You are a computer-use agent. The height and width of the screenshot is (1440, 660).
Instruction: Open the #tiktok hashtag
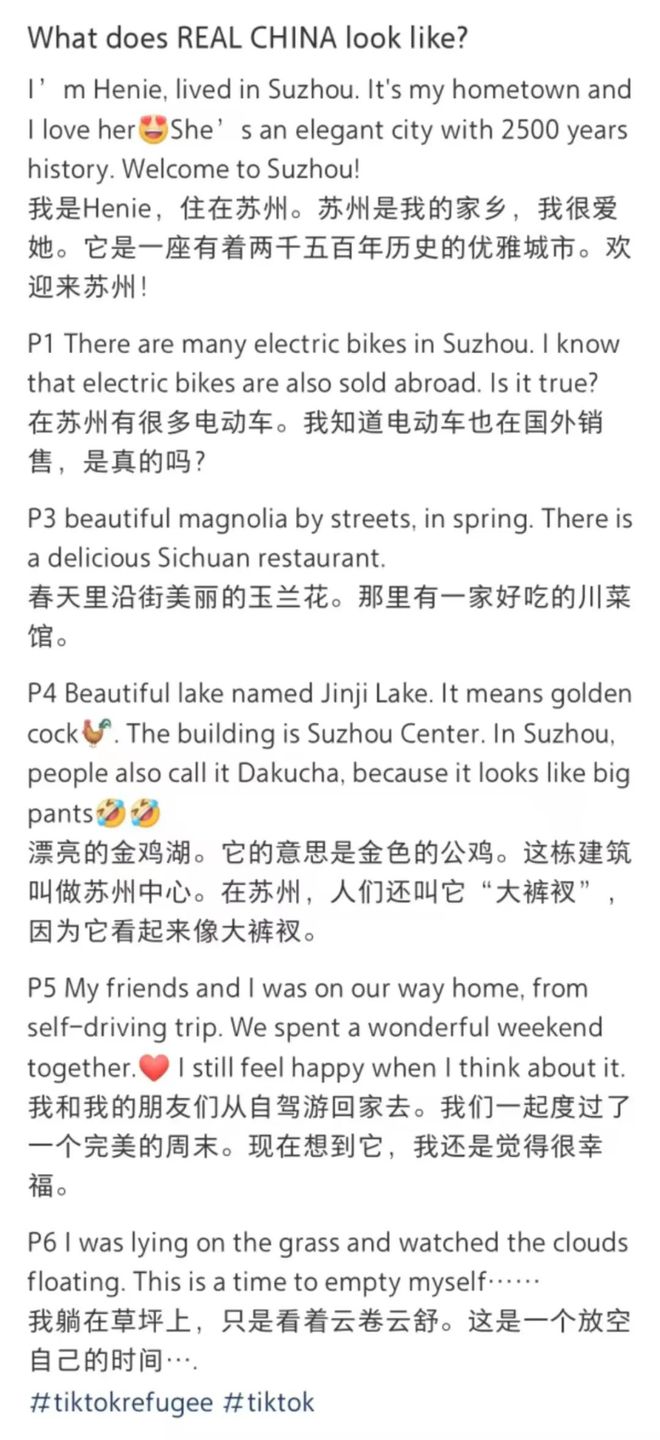[x=268, y=1402]
